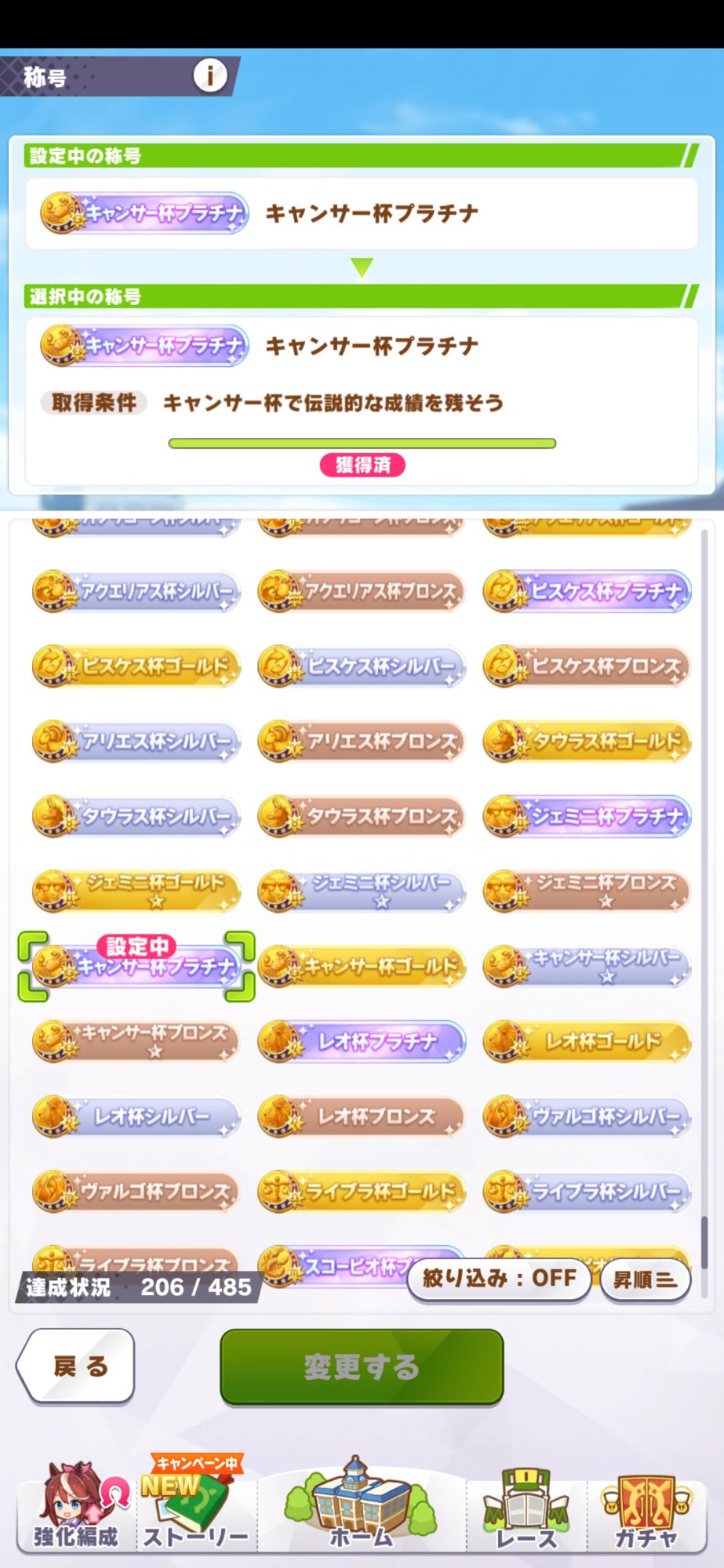Open the ガチャ tab
This screenshot has width=724, height=1568.
click(x=646, y=1509)
